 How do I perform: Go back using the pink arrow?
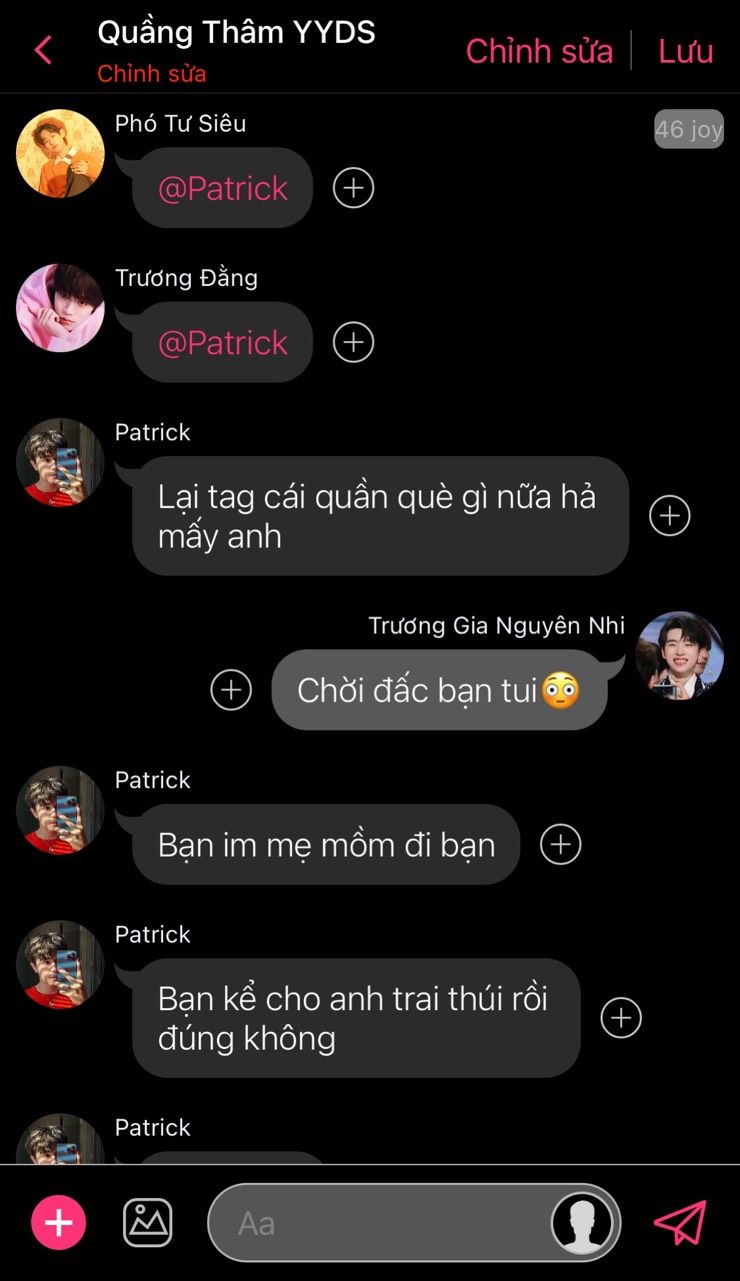[43, 50]
